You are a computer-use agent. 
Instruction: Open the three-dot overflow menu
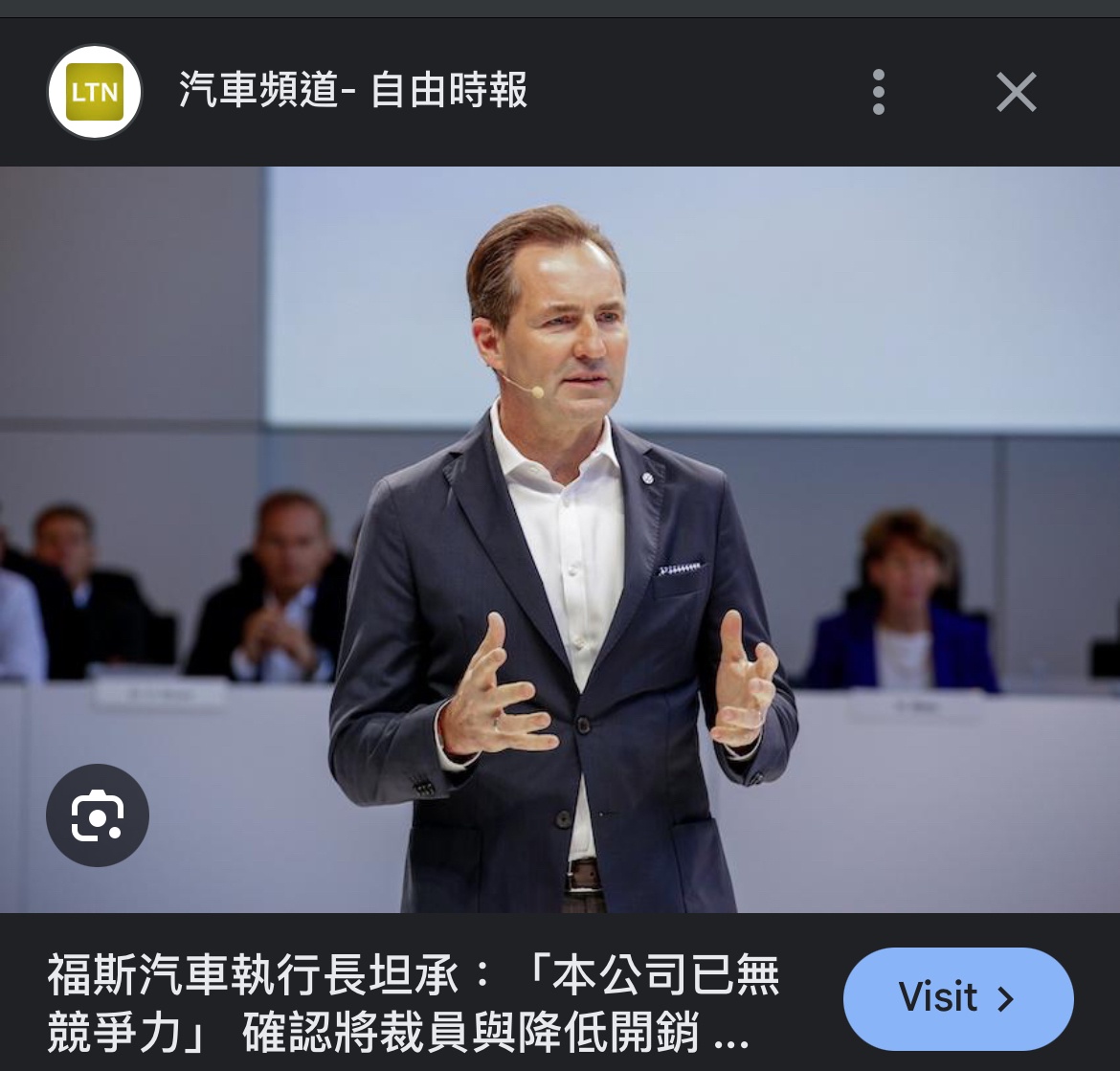(879, 93)
